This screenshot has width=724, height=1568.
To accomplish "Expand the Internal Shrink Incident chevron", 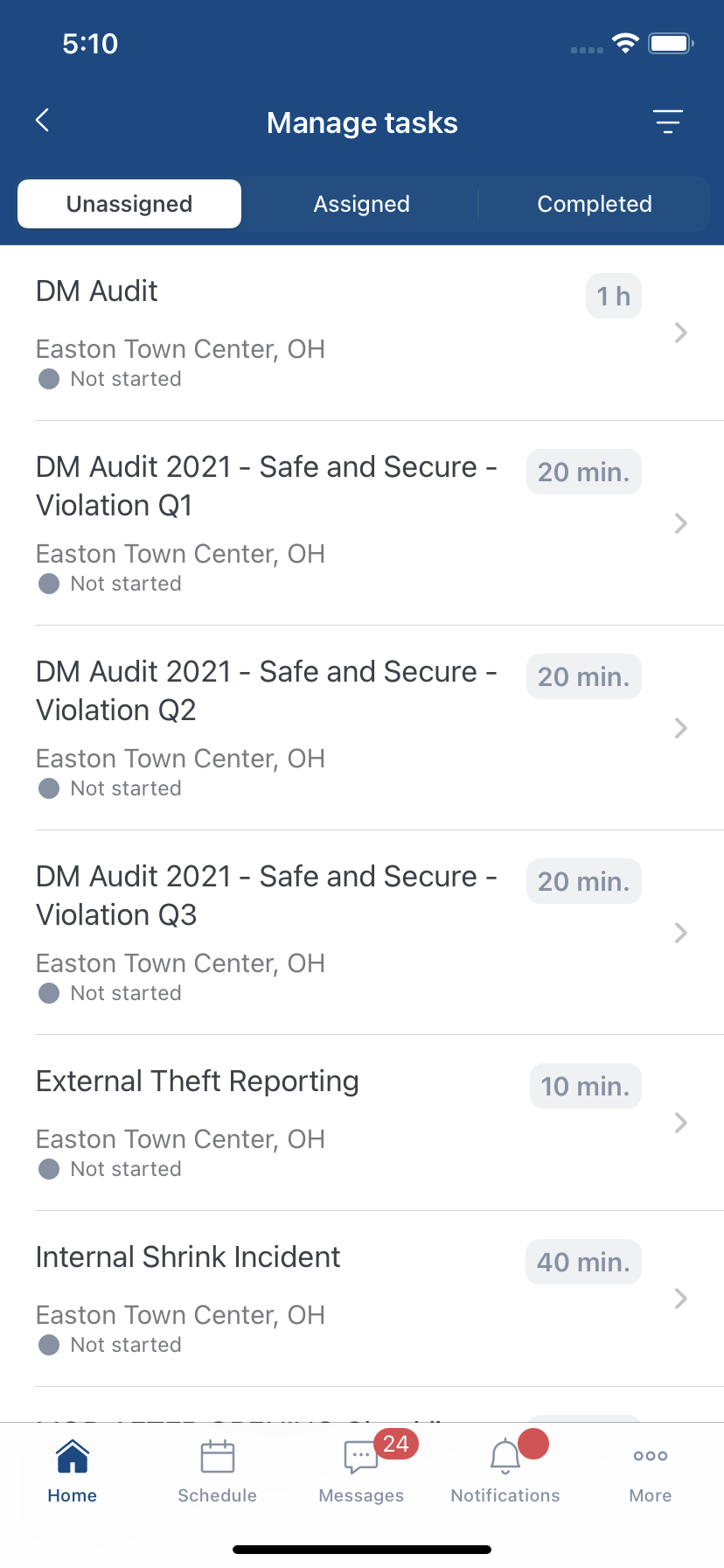I will tap(680, 1298).
